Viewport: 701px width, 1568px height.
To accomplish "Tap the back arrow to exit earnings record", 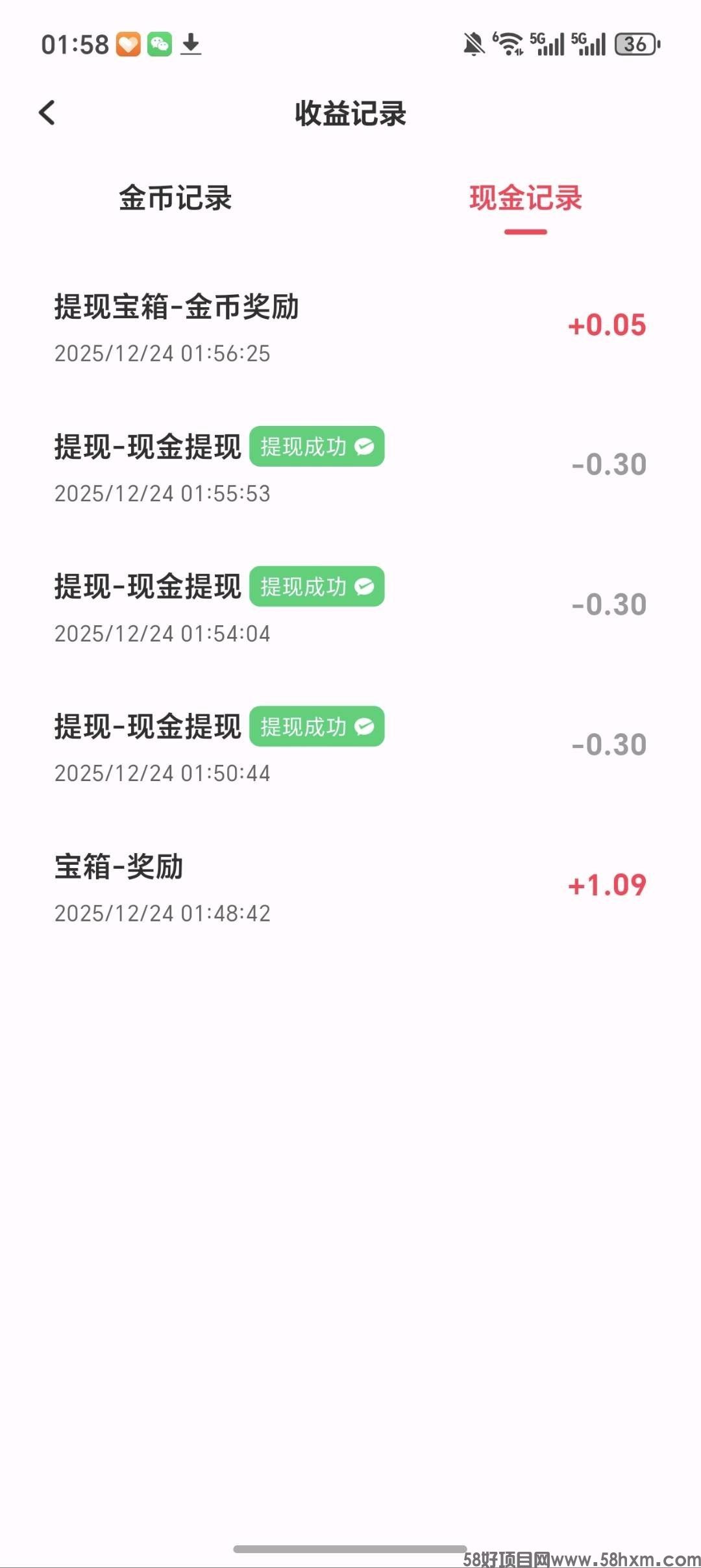I will [x=47, y=112].
